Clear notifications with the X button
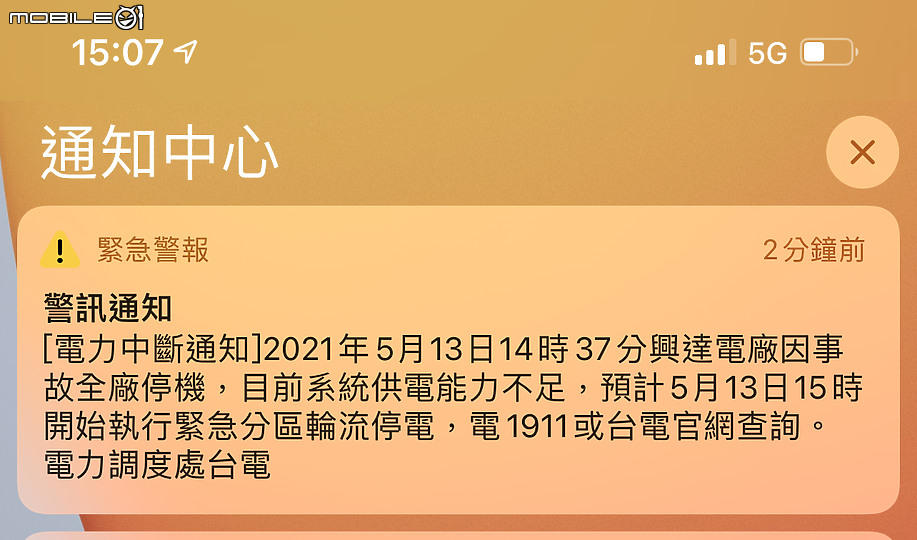Viewport: 917px width, 540px height. click(862, 153)
